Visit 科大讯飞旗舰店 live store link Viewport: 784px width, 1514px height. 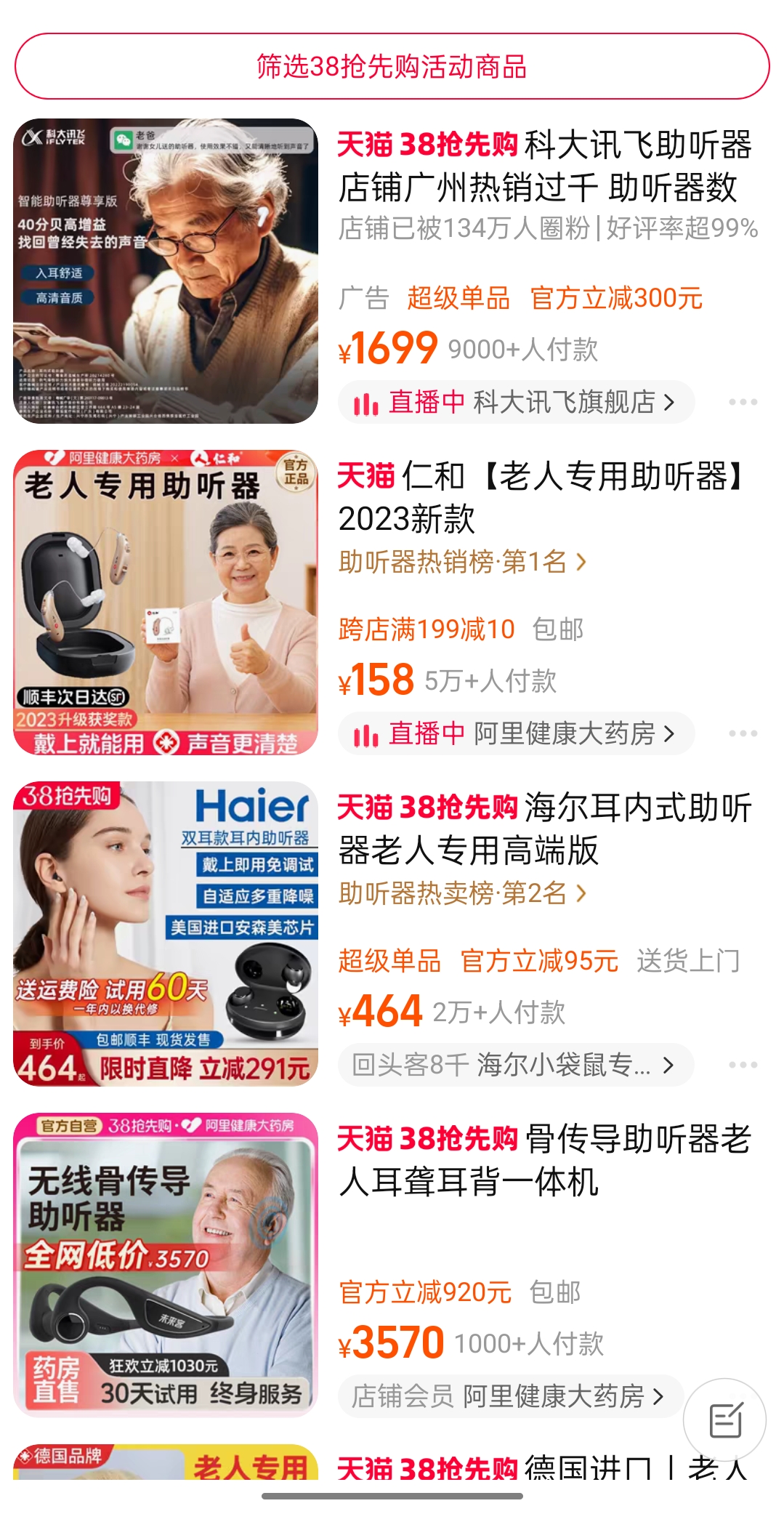(x=516, y=402)
